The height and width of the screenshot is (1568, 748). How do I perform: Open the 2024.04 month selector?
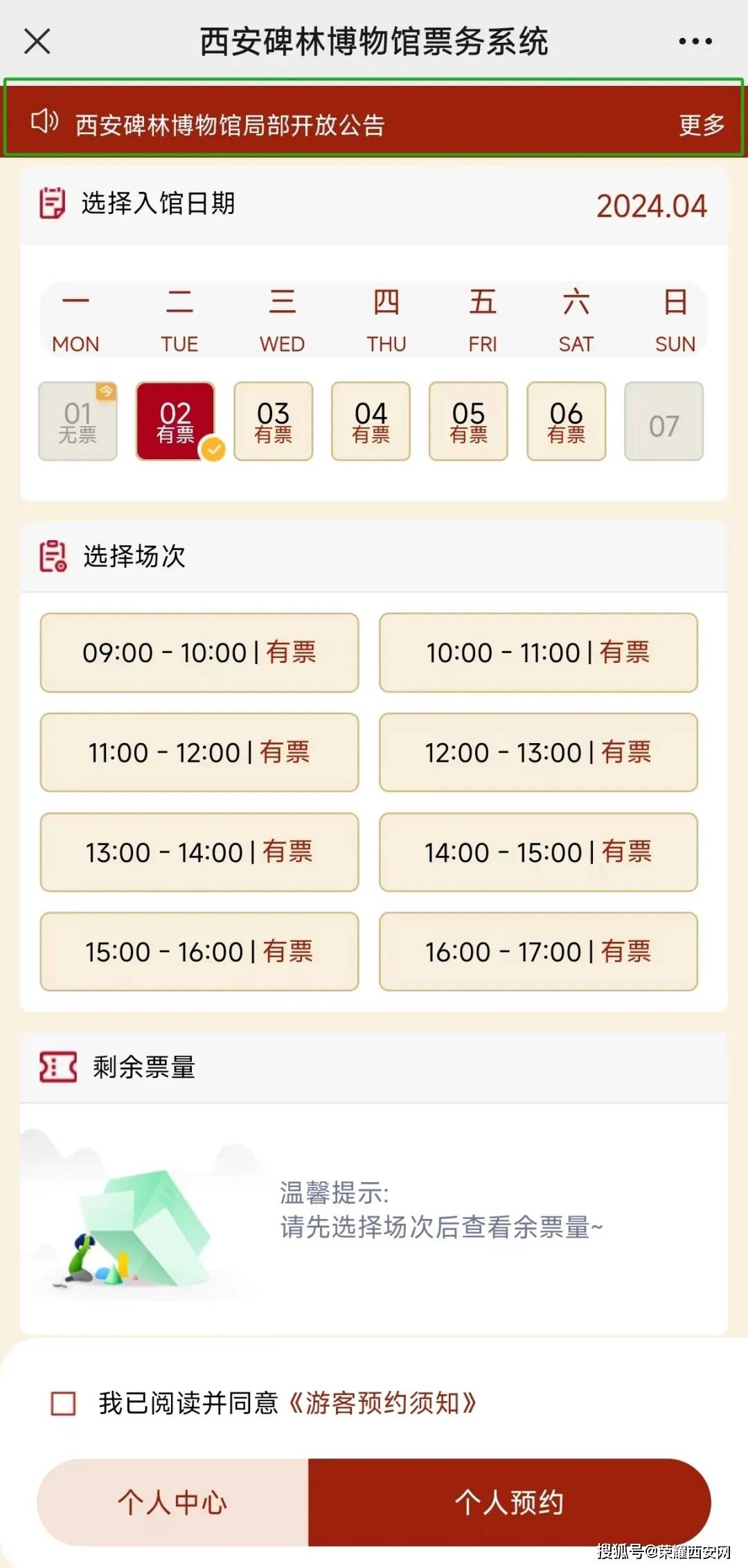coord(651,204)
